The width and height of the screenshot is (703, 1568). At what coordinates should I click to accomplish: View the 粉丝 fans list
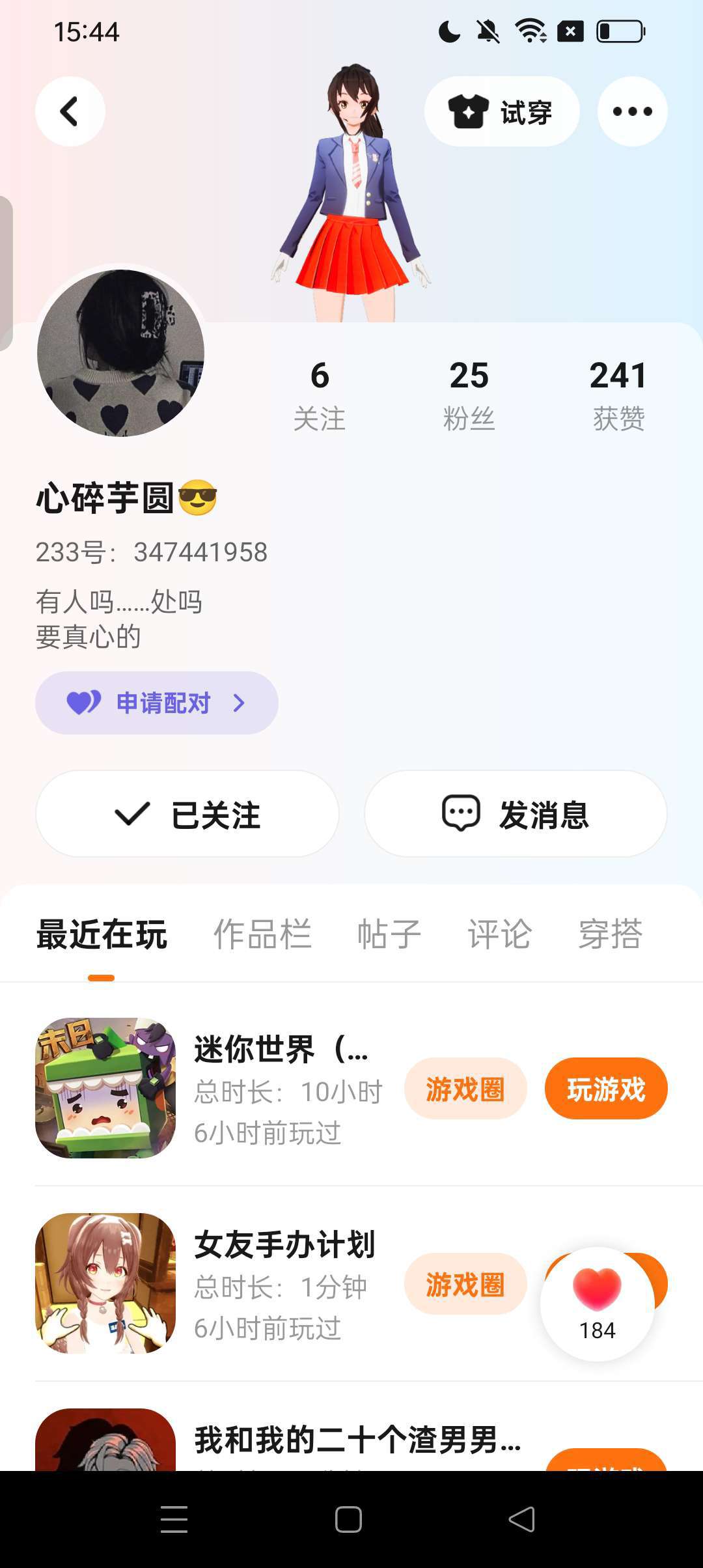[469, 394]
